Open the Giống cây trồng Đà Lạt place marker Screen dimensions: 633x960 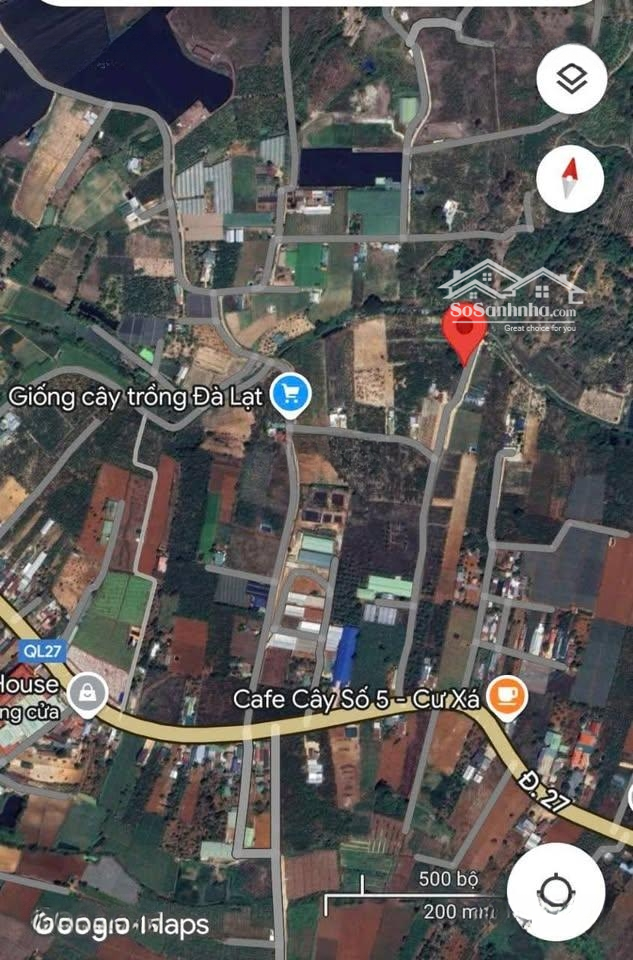pos(291,395)
